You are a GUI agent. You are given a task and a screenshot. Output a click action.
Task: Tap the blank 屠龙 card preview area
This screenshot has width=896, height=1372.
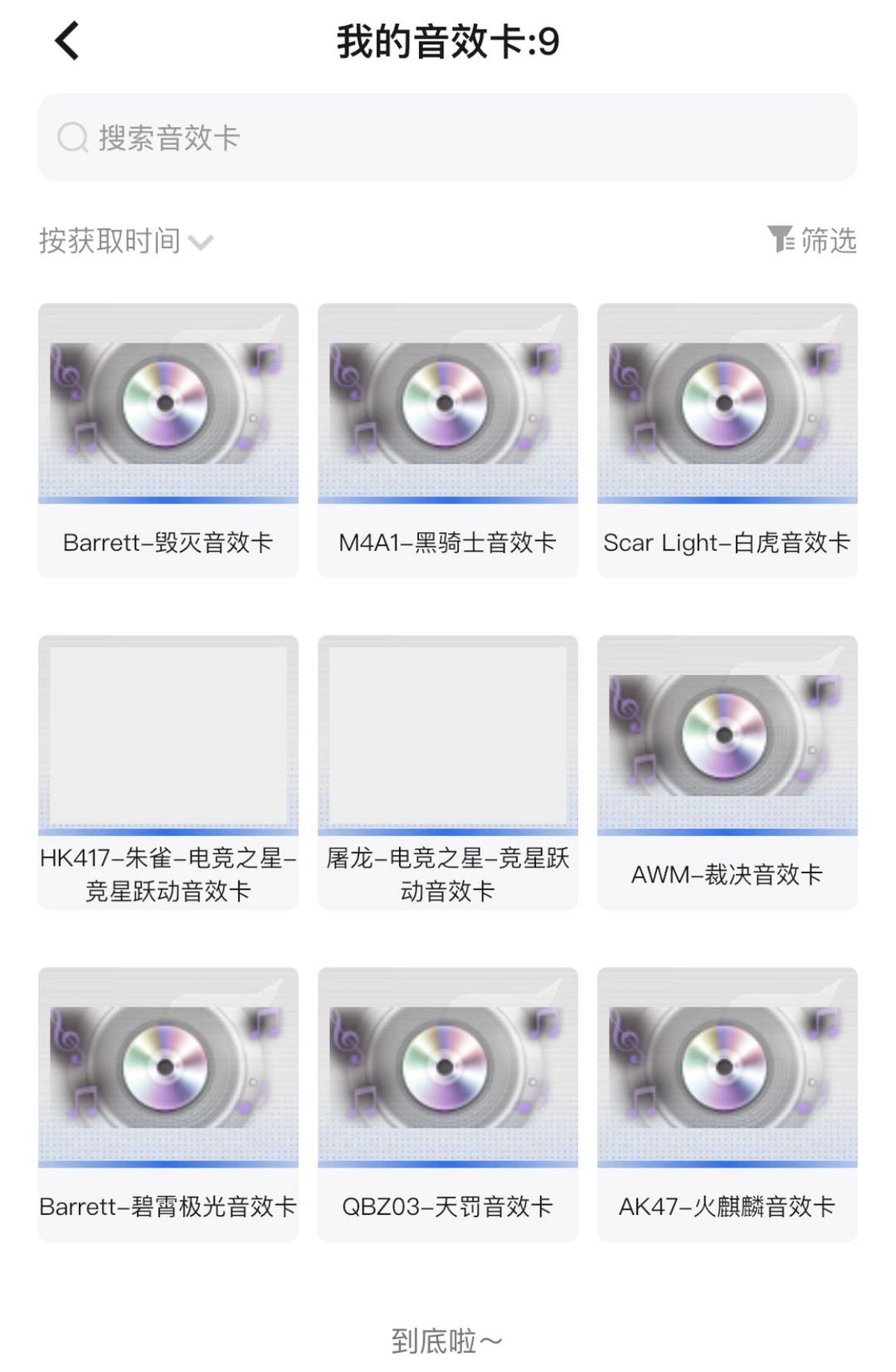coord(446,730)
